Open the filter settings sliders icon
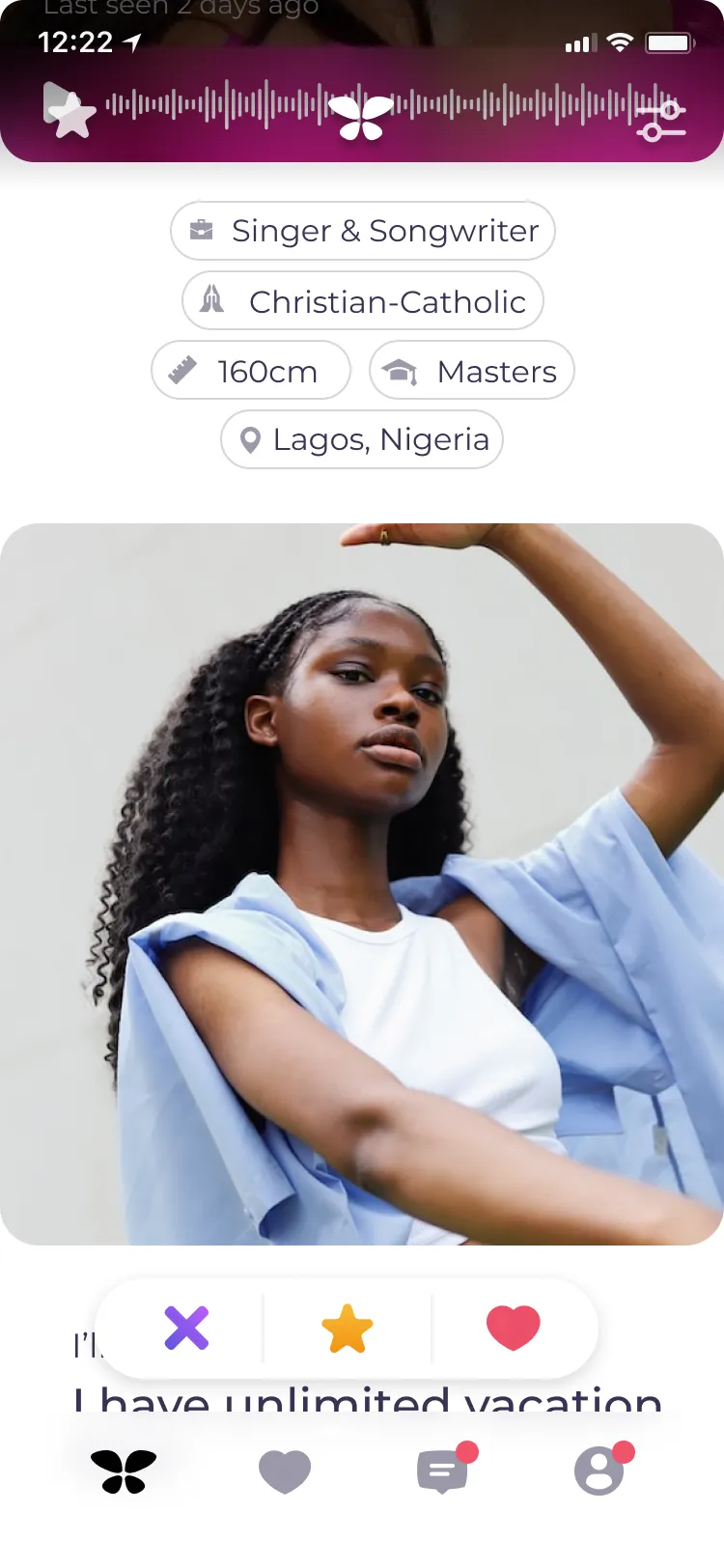Viewport: 724px width, 1568px height. click(x=661, y=119)
